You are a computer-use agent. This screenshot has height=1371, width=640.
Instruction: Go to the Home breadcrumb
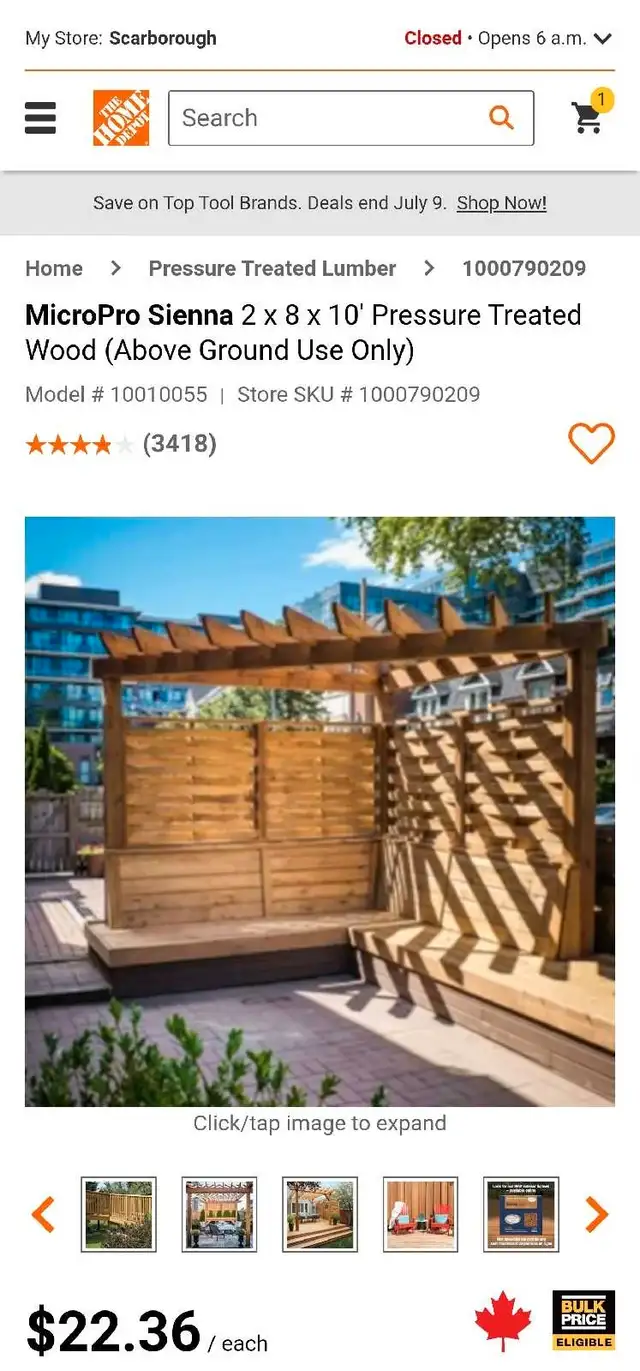(x=54, y=268)
